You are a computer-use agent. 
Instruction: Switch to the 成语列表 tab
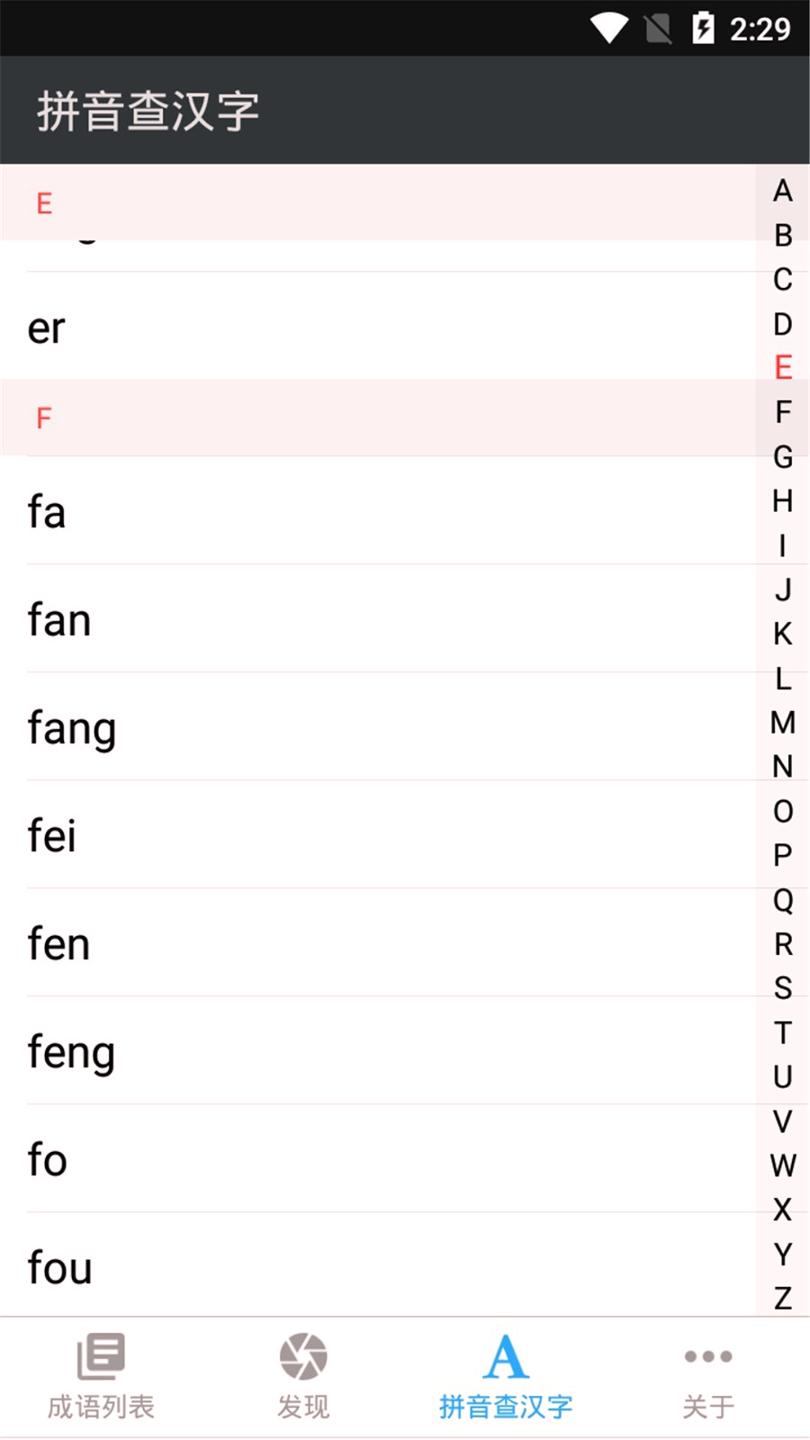pyautogui.click(x=101, y=1378)
